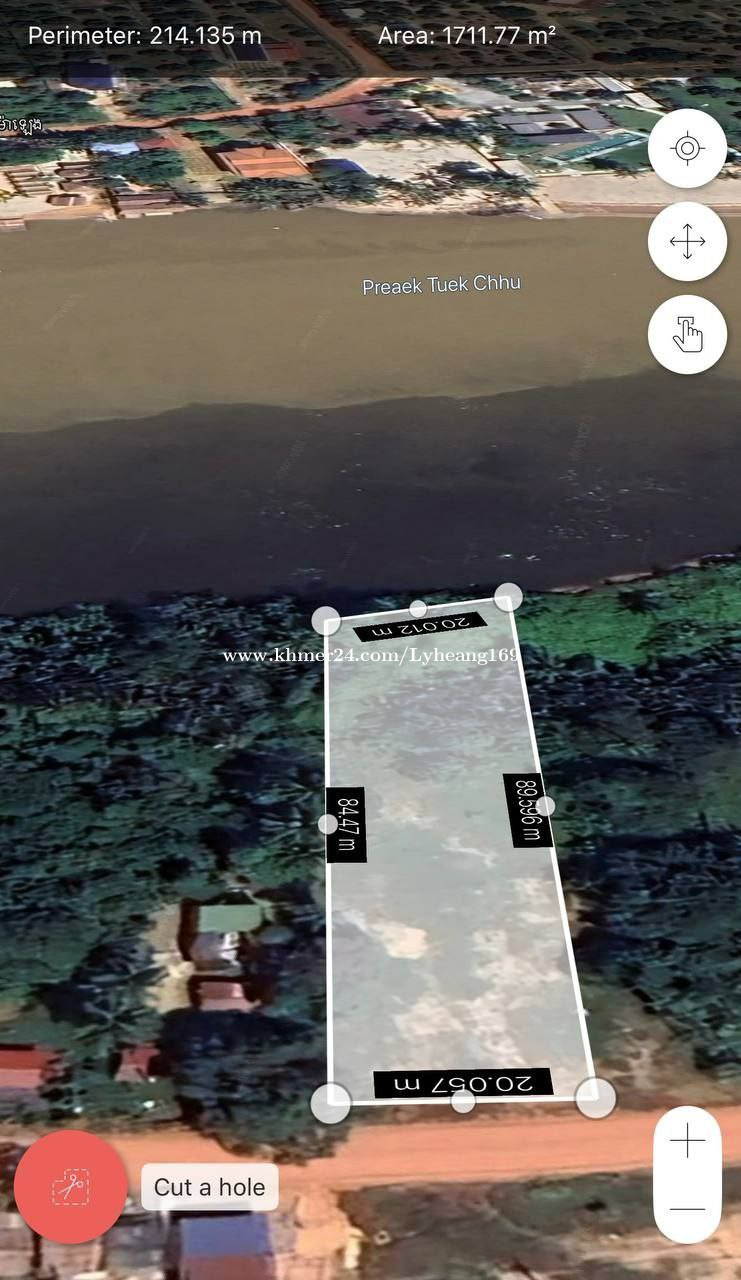Select the finger tap pointer mode button

(x=687, y=334)
